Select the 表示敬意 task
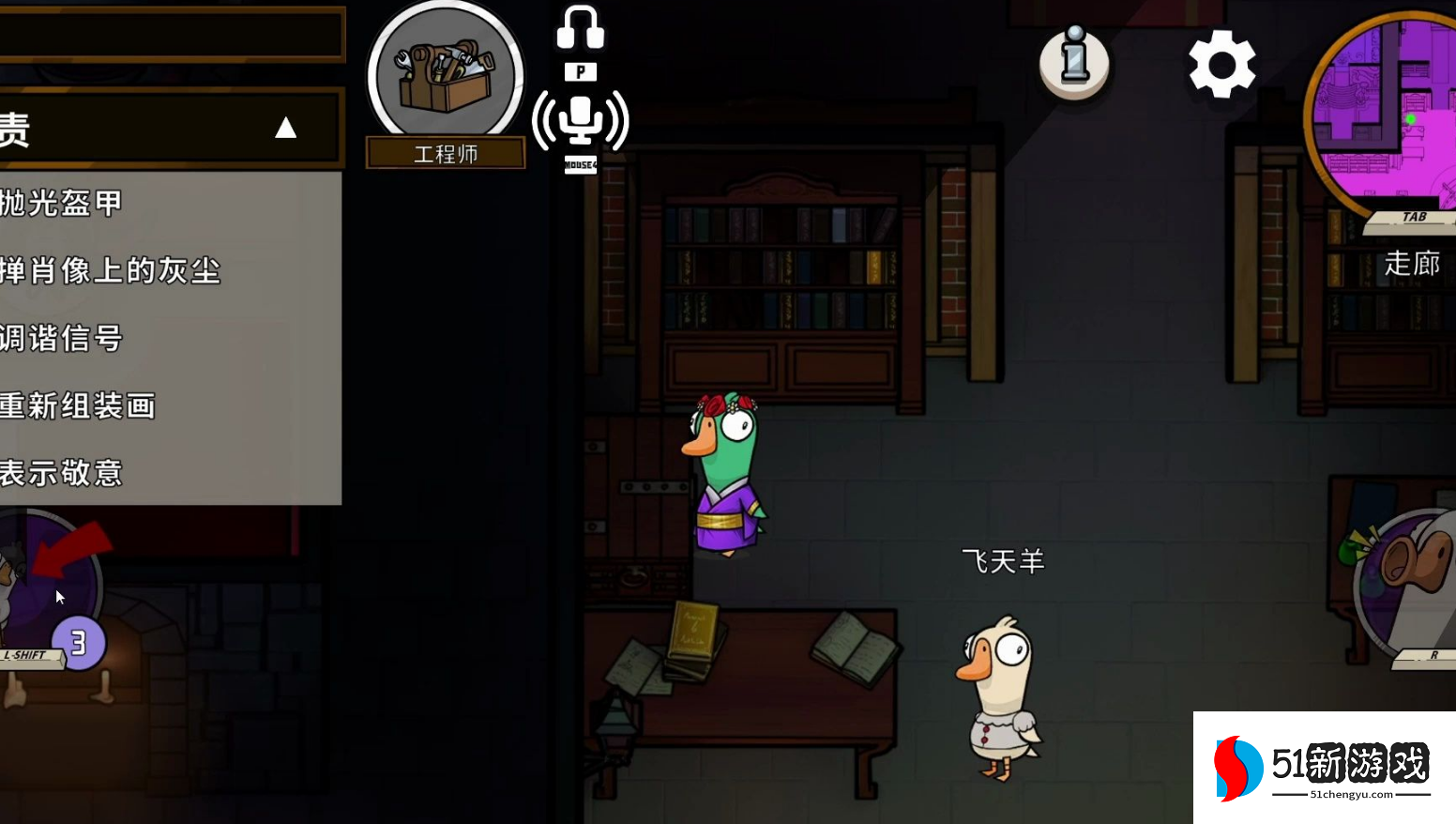The height and width of the screenshot is (824, 1456). coord(62,473)
